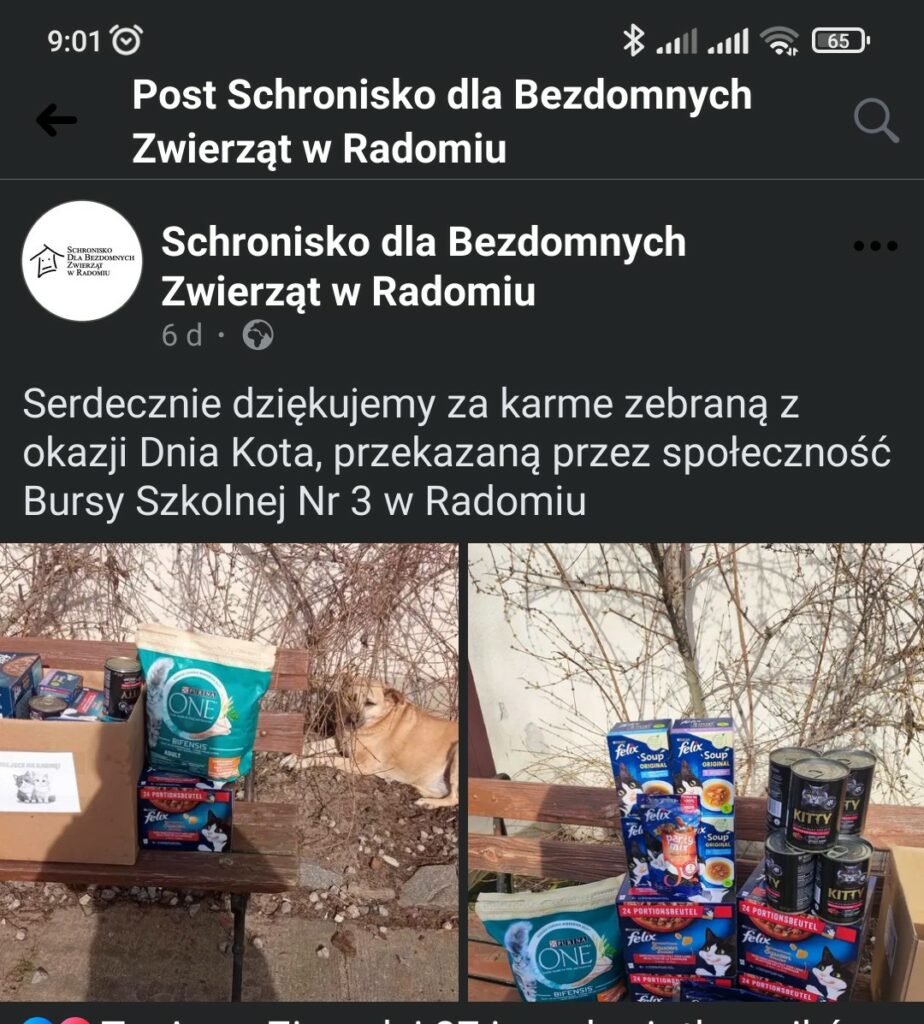Screen dimensions: 924x1024
Task: Open the right photo with Kitty cans
Action: click(x=696, y=772)
